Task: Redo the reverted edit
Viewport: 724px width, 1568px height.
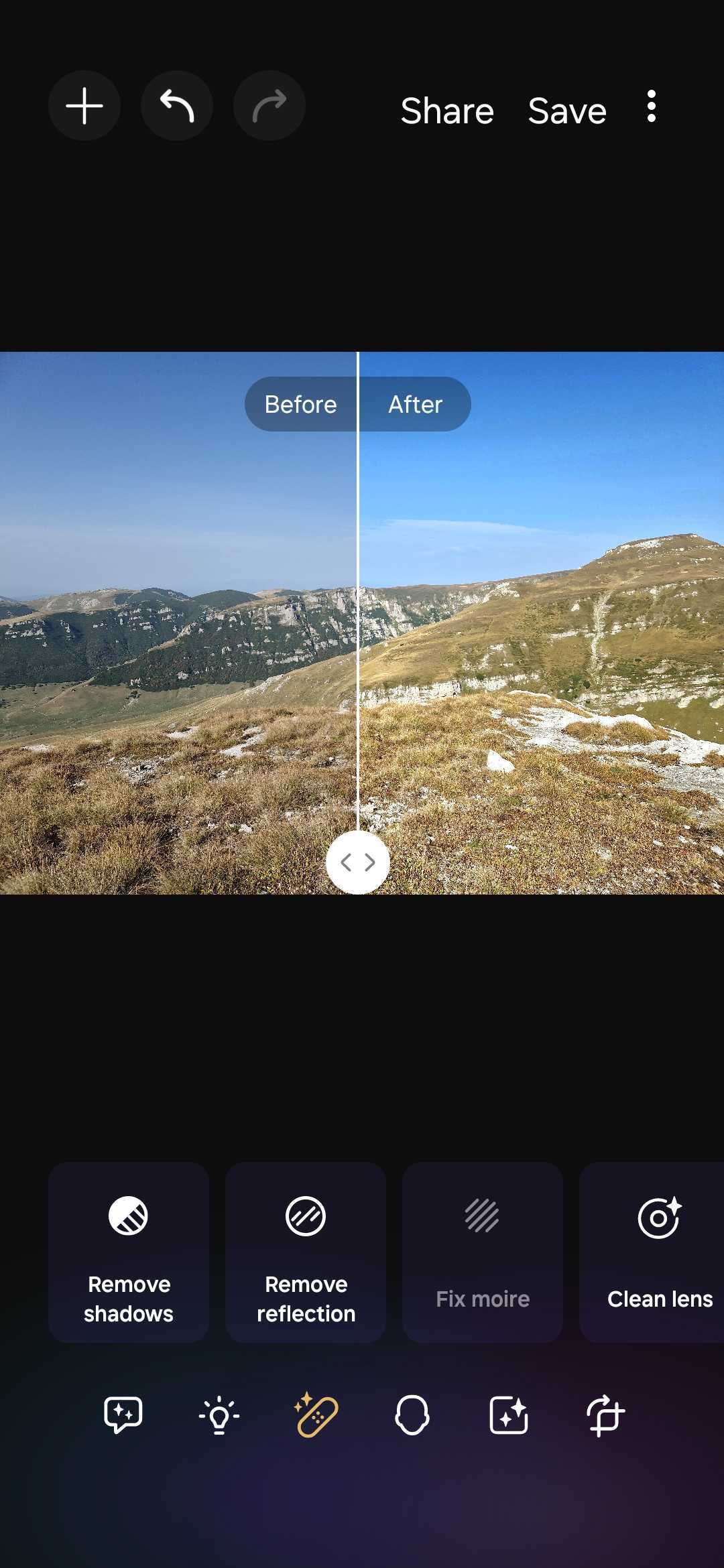Action: (x=269, y=106)
